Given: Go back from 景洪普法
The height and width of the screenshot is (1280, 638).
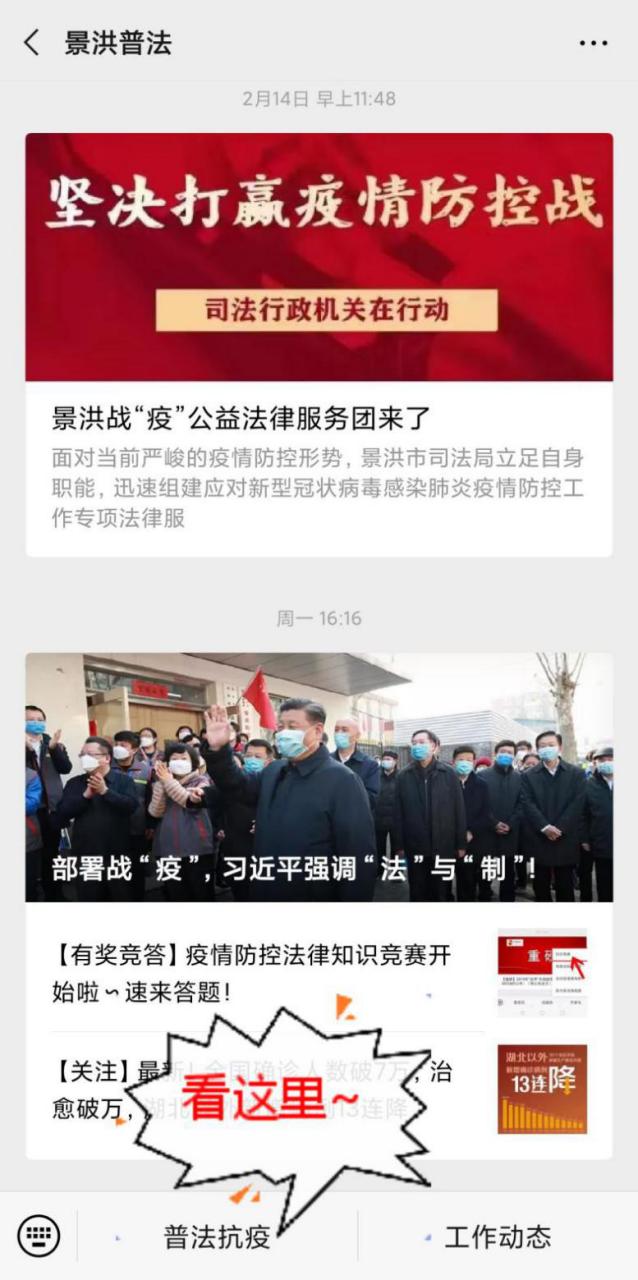Looking at the screenshot, I should coord(32,42).
